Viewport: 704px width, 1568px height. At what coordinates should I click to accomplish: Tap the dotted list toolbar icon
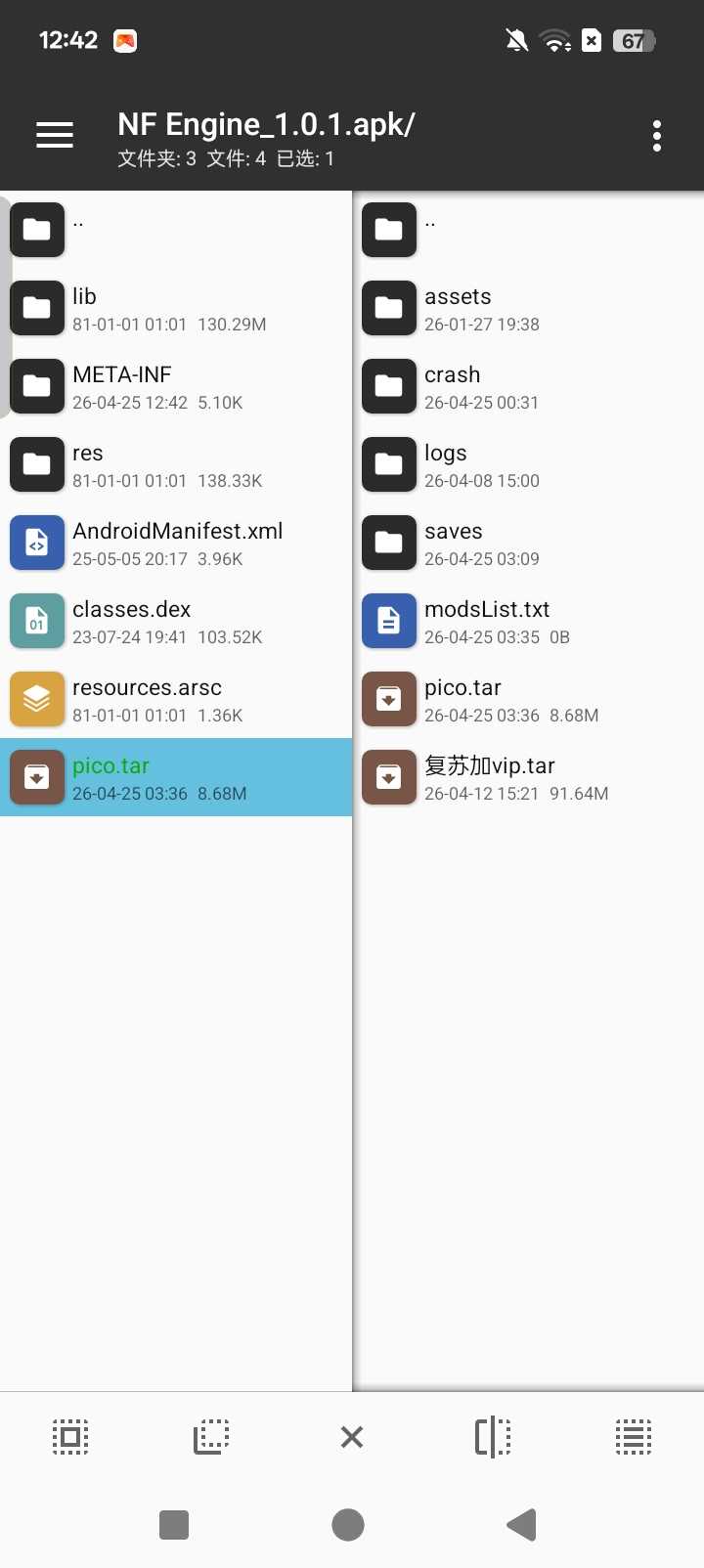tap(634, 1437)
